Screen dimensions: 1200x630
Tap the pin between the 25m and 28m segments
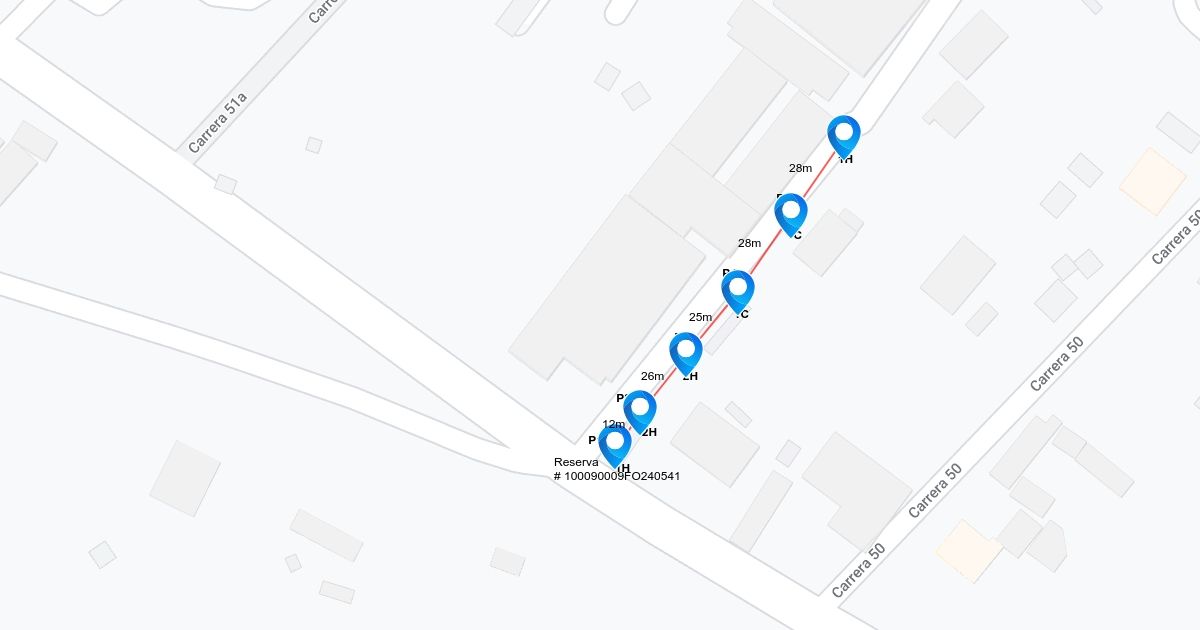point(738,289)
